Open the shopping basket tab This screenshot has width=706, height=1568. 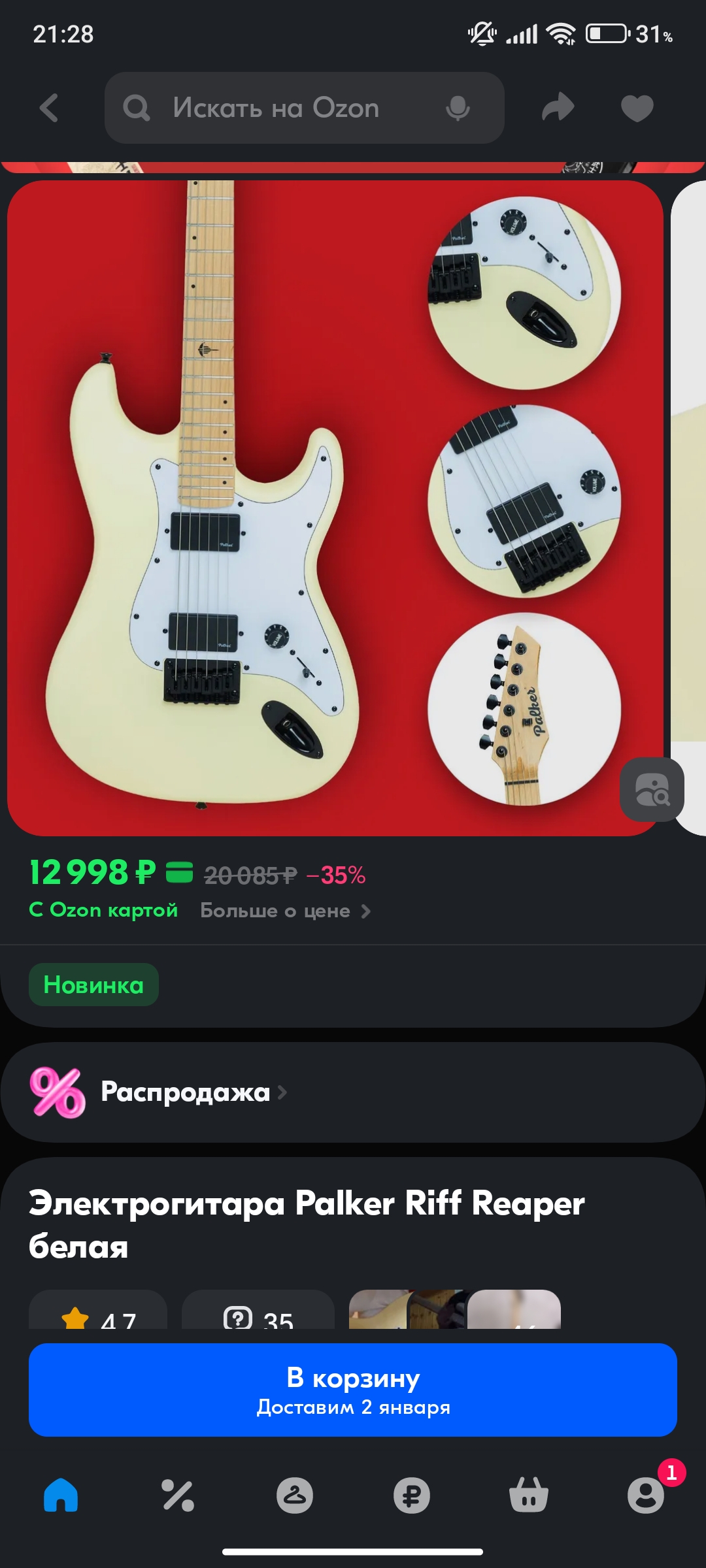pos(529,1495)
